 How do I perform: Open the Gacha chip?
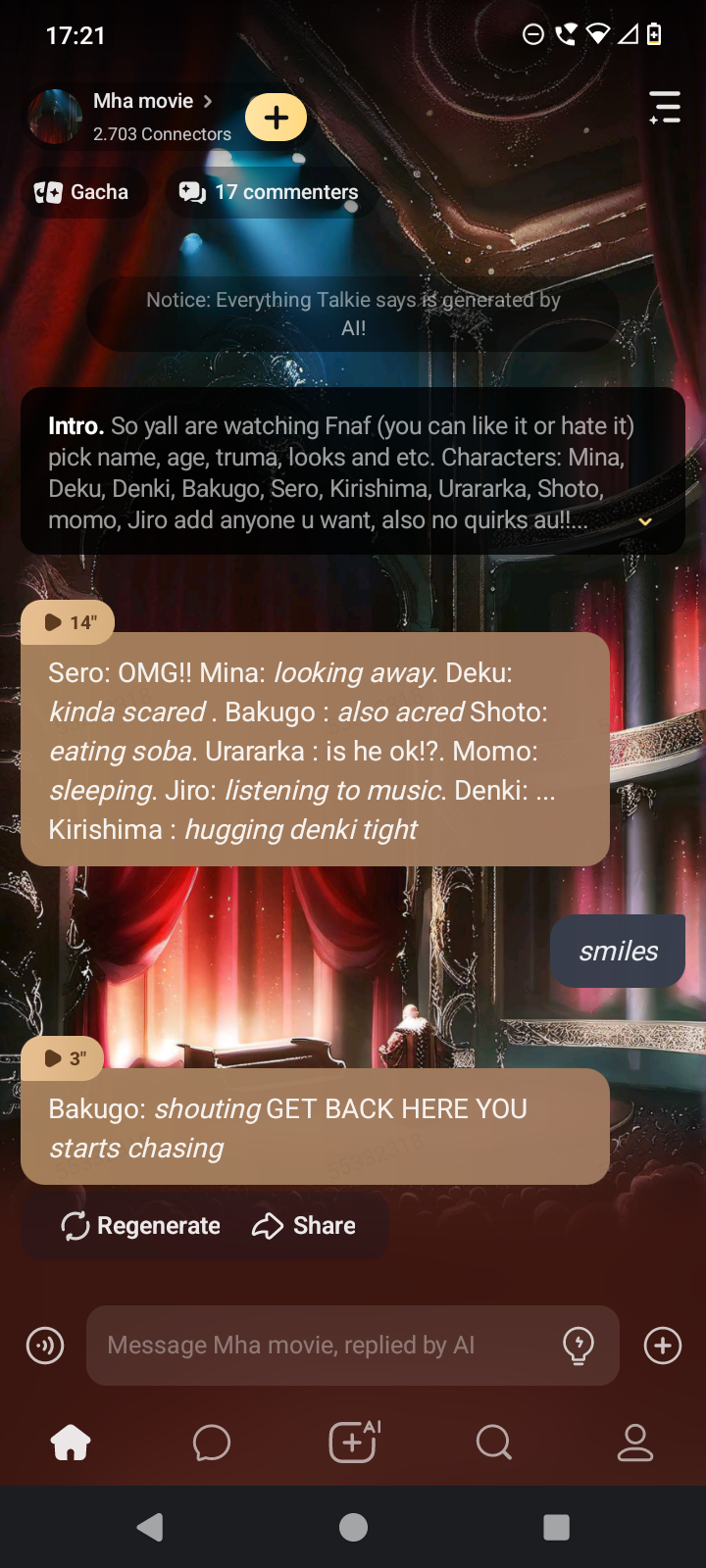(x=82, y=192)
